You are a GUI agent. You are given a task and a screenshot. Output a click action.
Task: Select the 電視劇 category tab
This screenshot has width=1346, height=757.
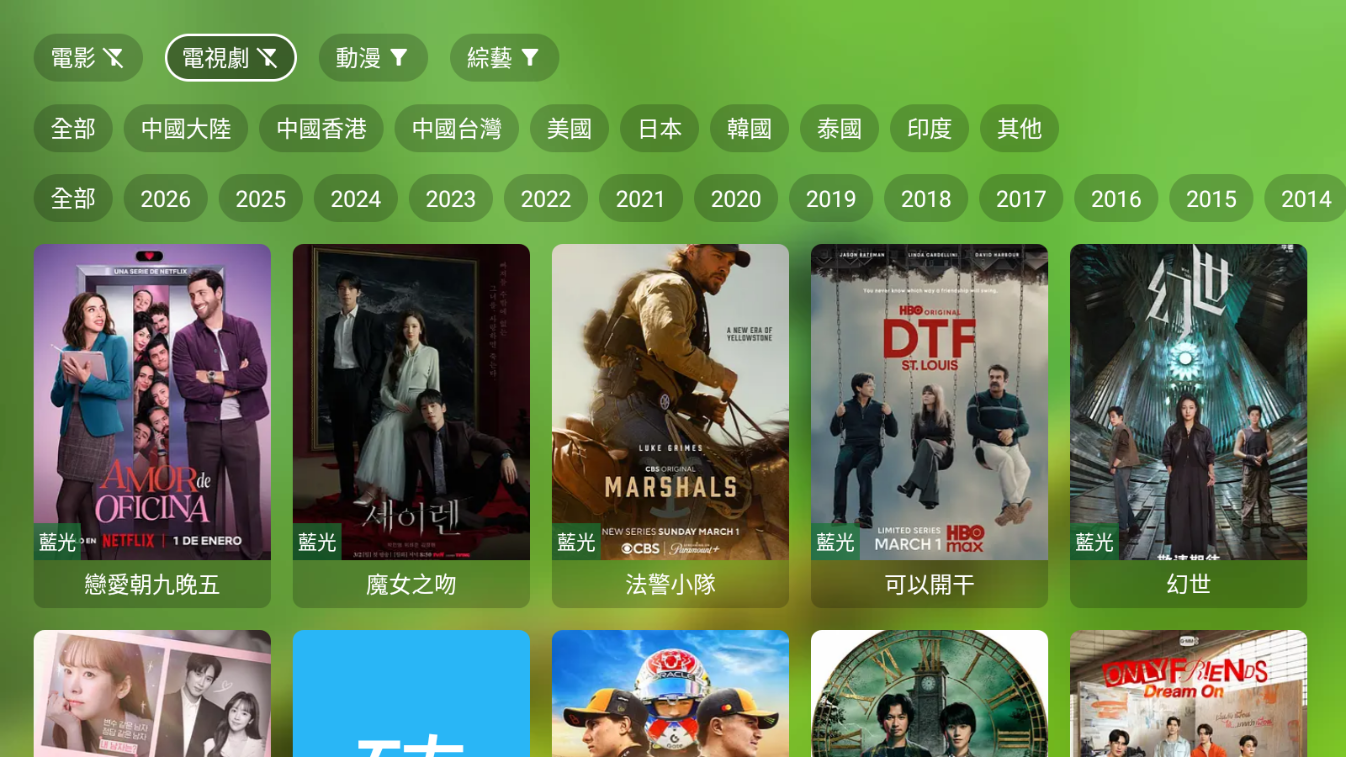[x=230, y=58]
